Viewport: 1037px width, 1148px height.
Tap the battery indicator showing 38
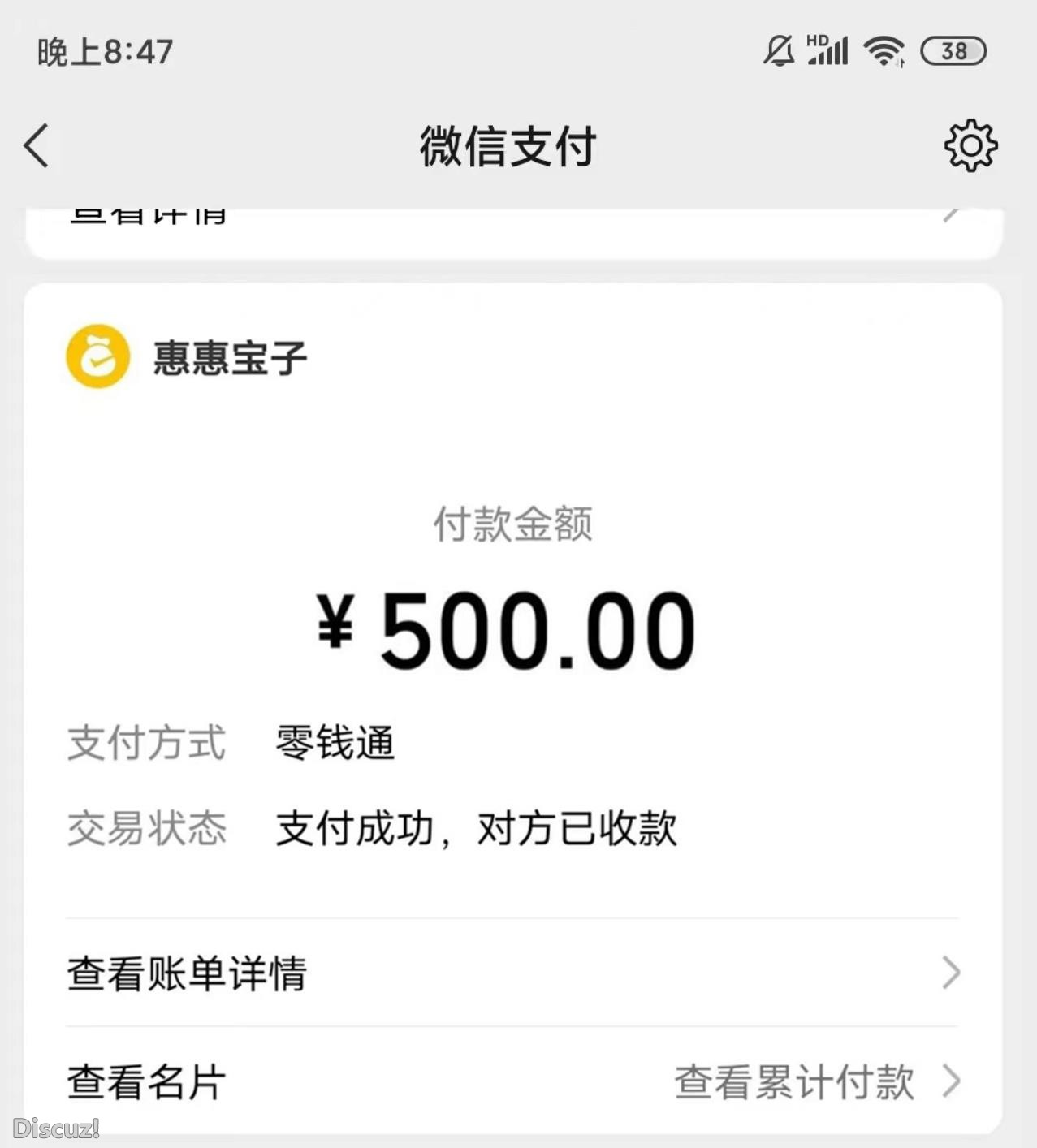coord(953,50)
